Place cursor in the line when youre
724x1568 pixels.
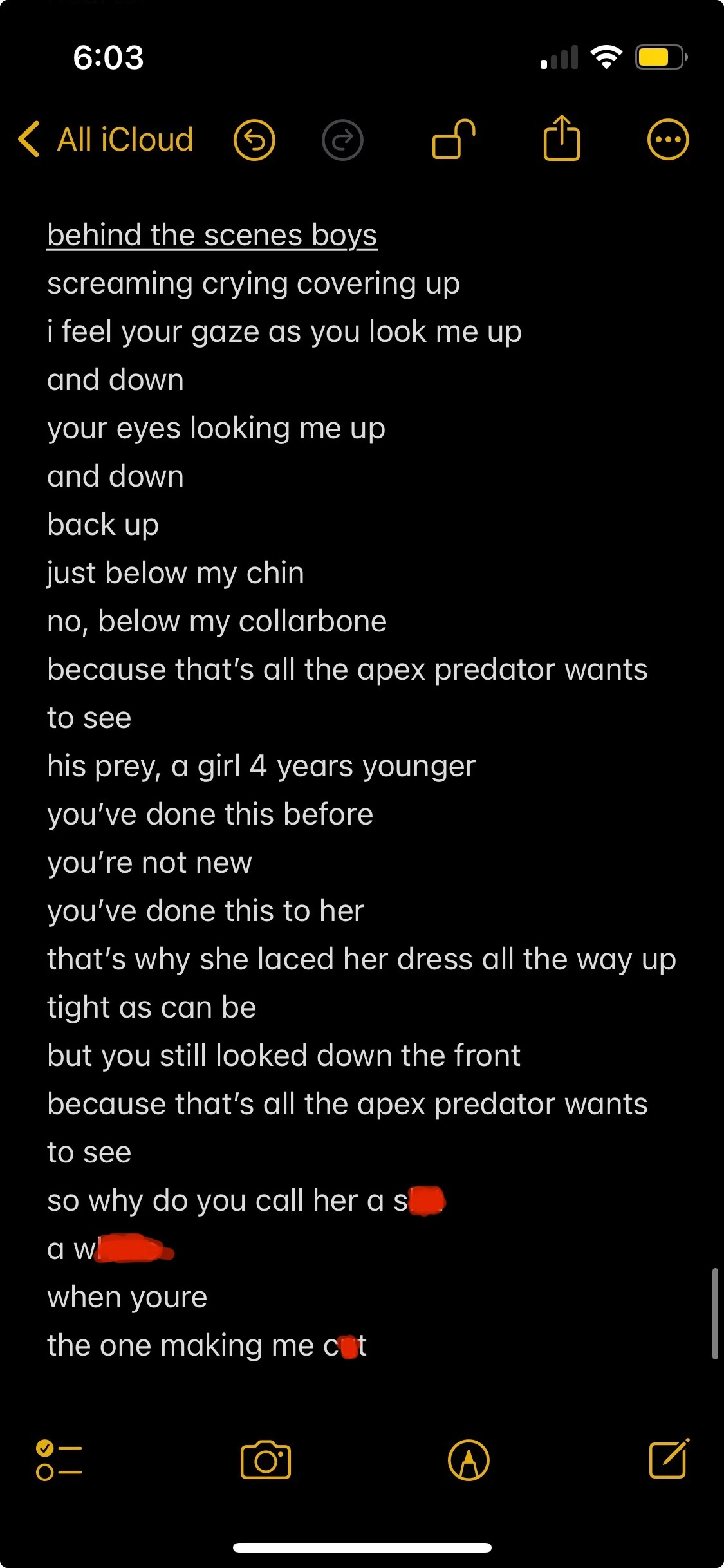click(x=126, y=1296)
